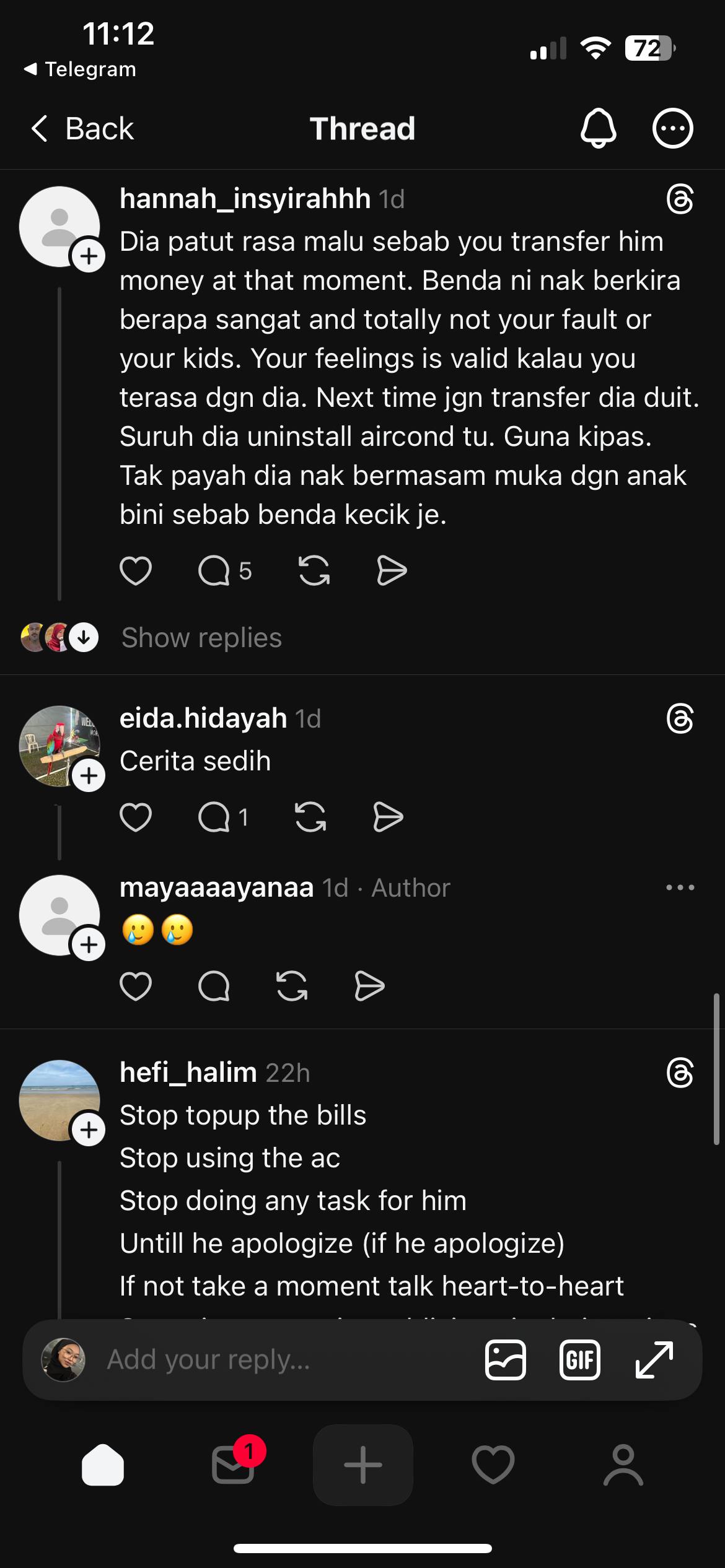Reply to eida.hidayah's comment
Viewport: 725px width, 1568px height.
point(215,817)
